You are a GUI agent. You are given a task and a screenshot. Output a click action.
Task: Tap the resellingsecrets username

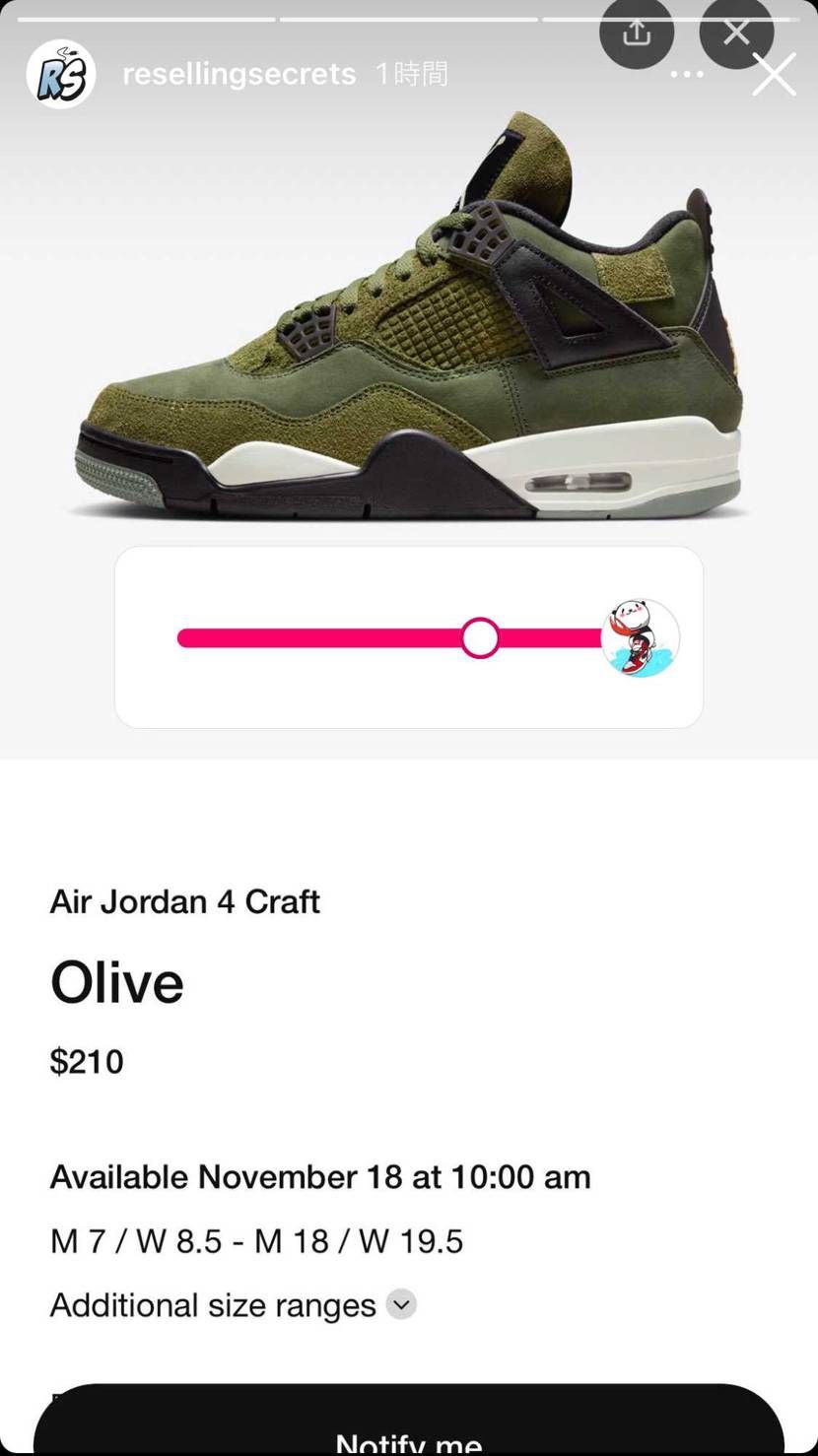[x=239, y=74]
